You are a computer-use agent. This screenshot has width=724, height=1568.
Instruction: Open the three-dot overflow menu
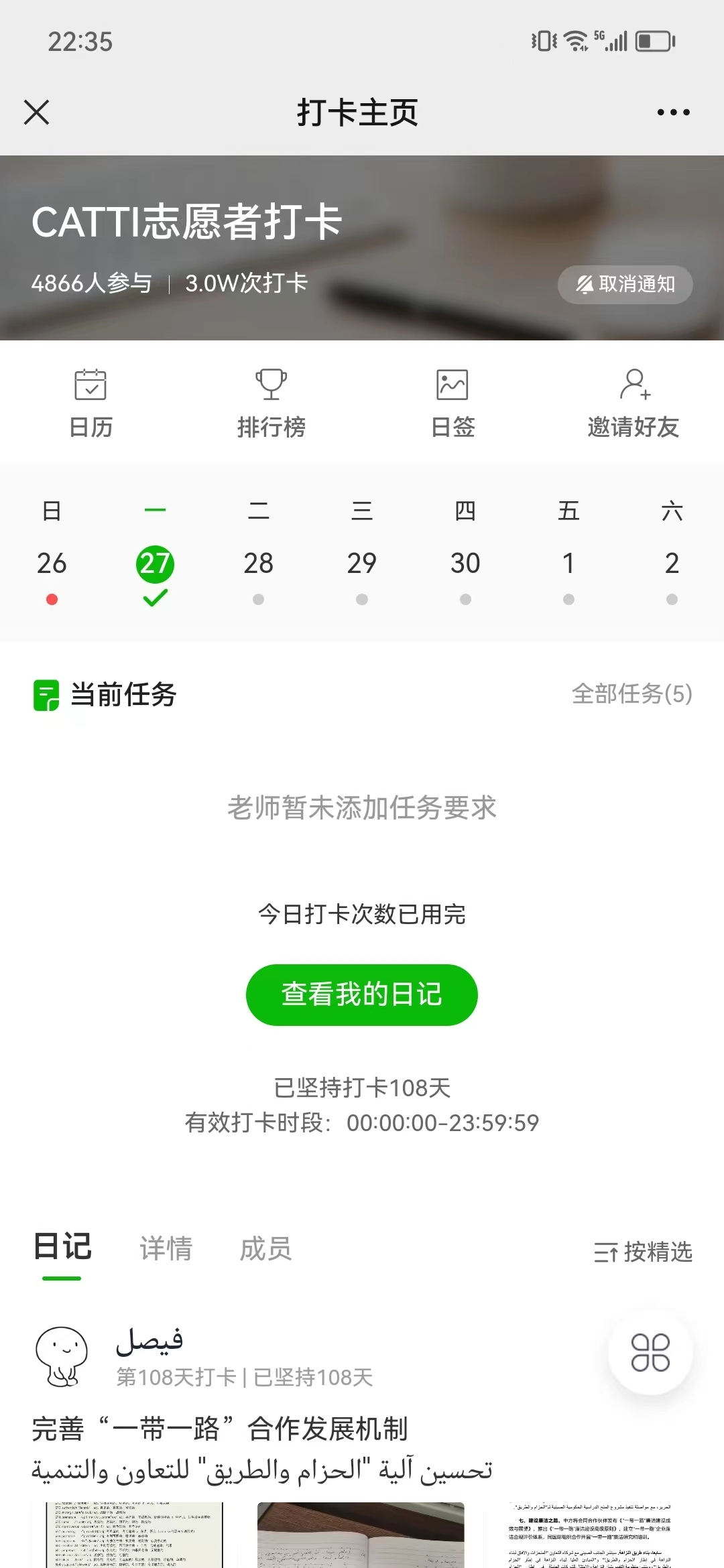tap(673, 112)
